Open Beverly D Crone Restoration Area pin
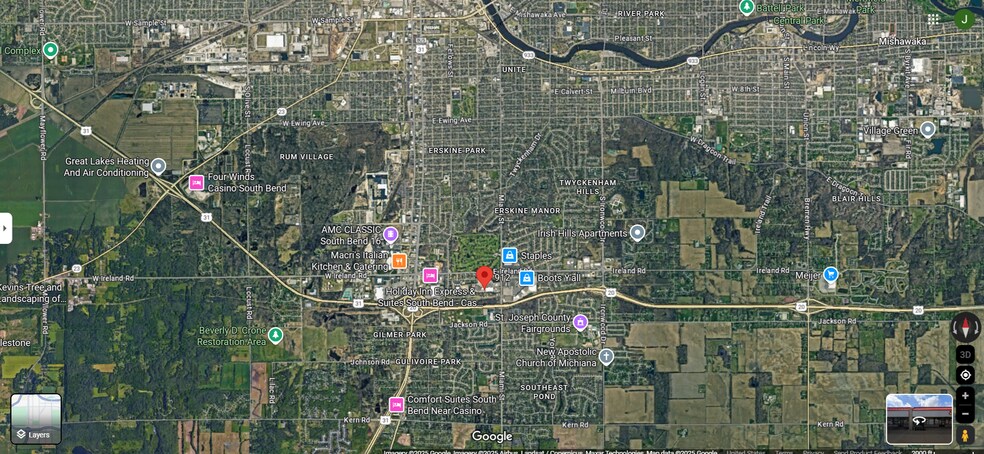This screenshot has height=454, width=984. coord(275,335)
